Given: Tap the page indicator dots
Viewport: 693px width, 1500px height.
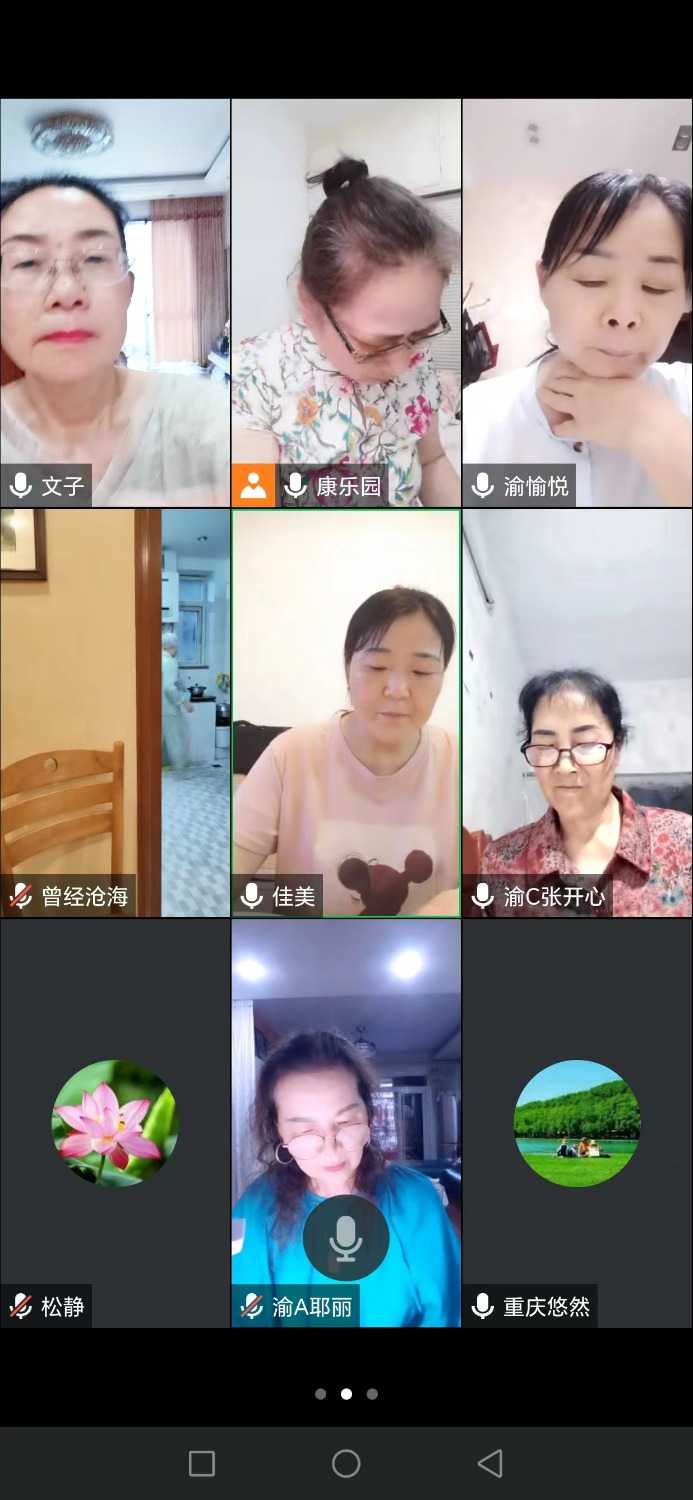Looking at the screenshot, I should coord(346,1394).
